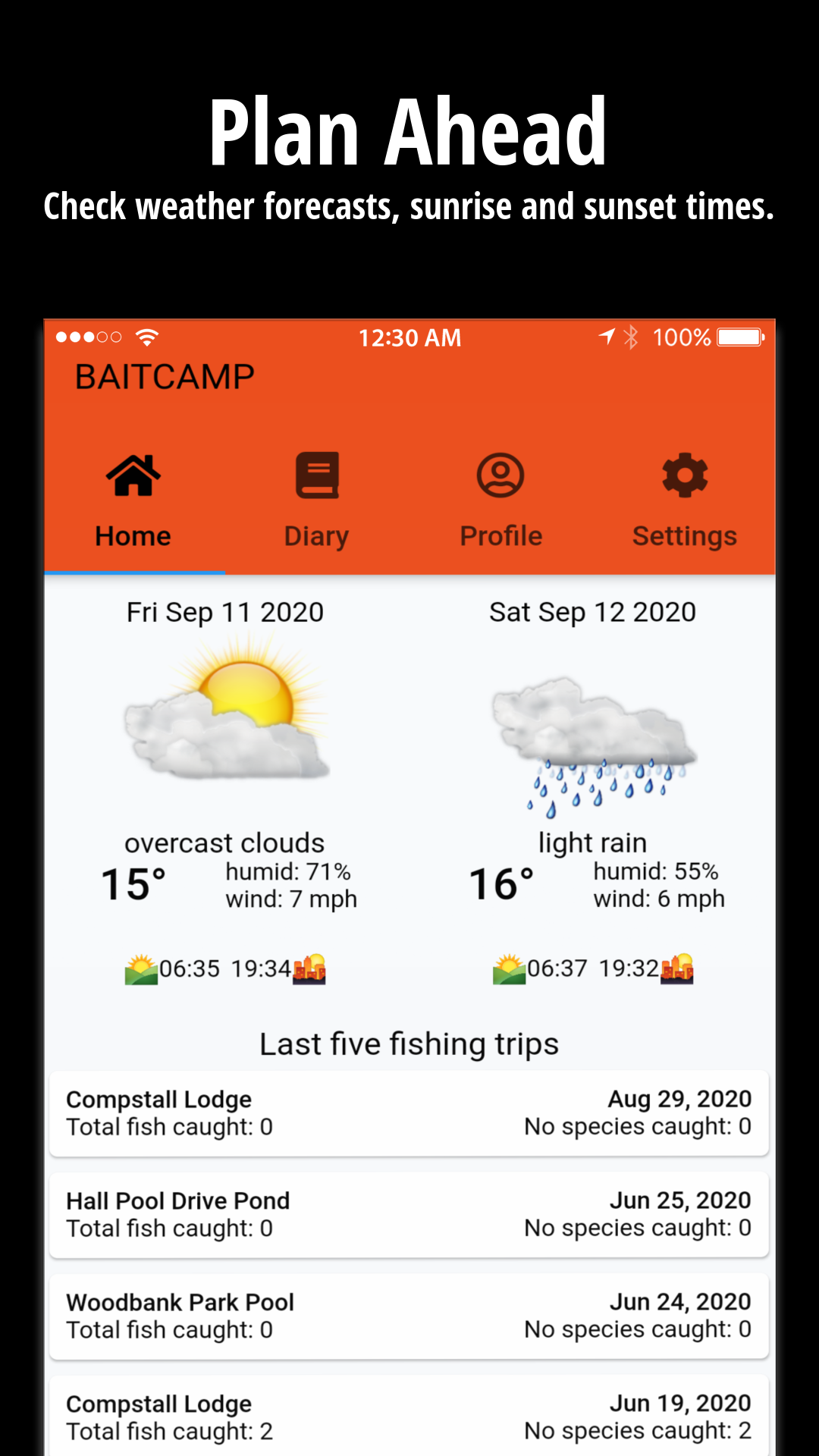Tap the Bluetooth icon in the status bar
The width and height of the screenshot is (819, 1456).
coord(632,337)
